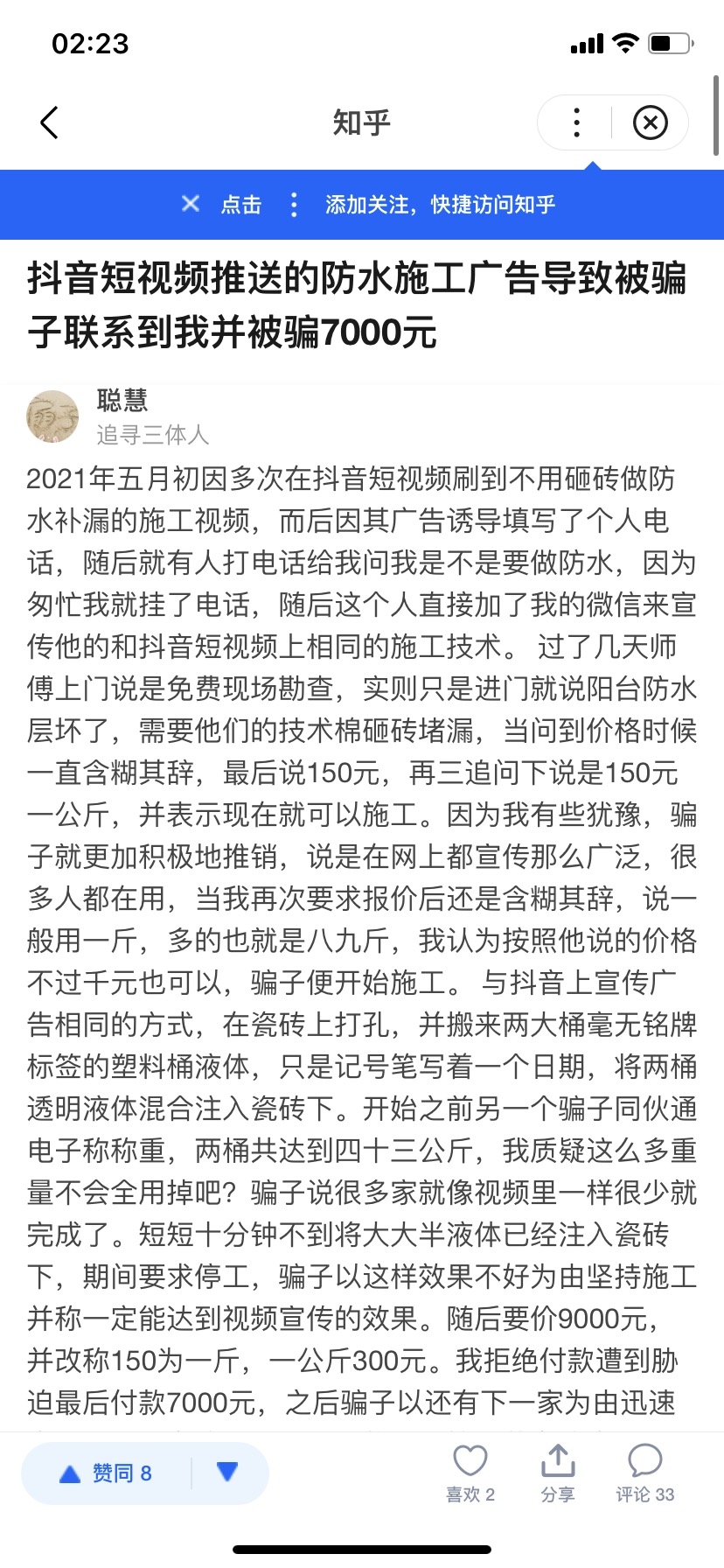Open the 33 comments via 评论
724x1568 pixels.
tap(645, 1472)
